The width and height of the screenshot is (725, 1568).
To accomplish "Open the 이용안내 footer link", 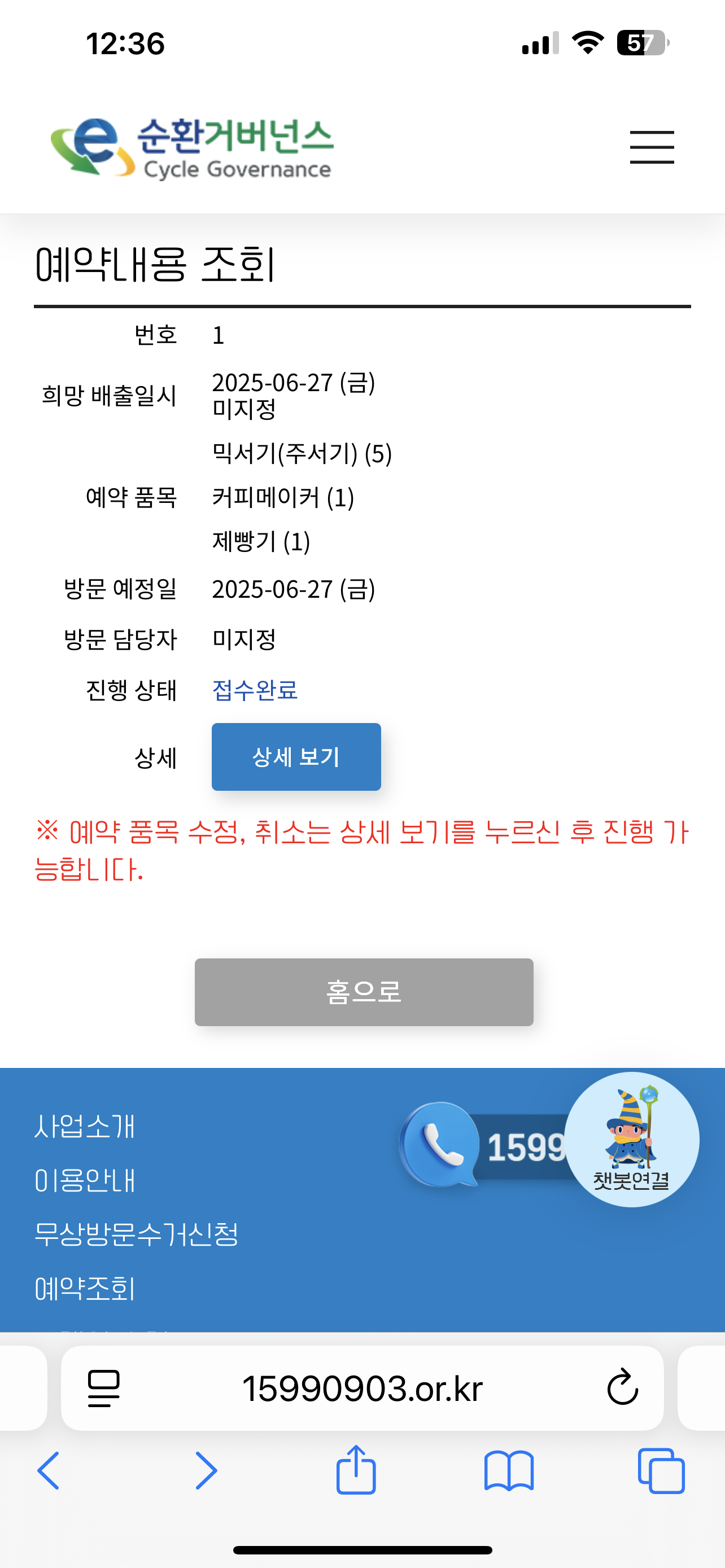I will coord(85,1180).
